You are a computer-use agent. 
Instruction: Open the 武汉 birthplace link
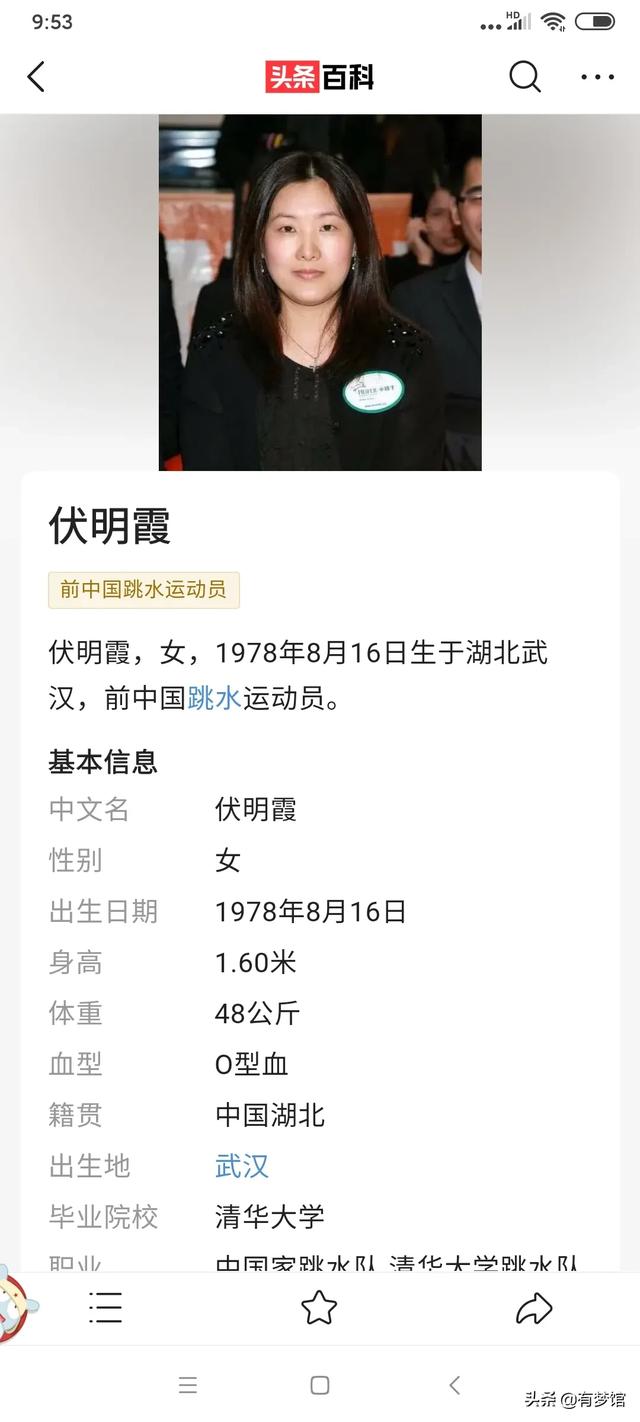(x=241, y=1166)
